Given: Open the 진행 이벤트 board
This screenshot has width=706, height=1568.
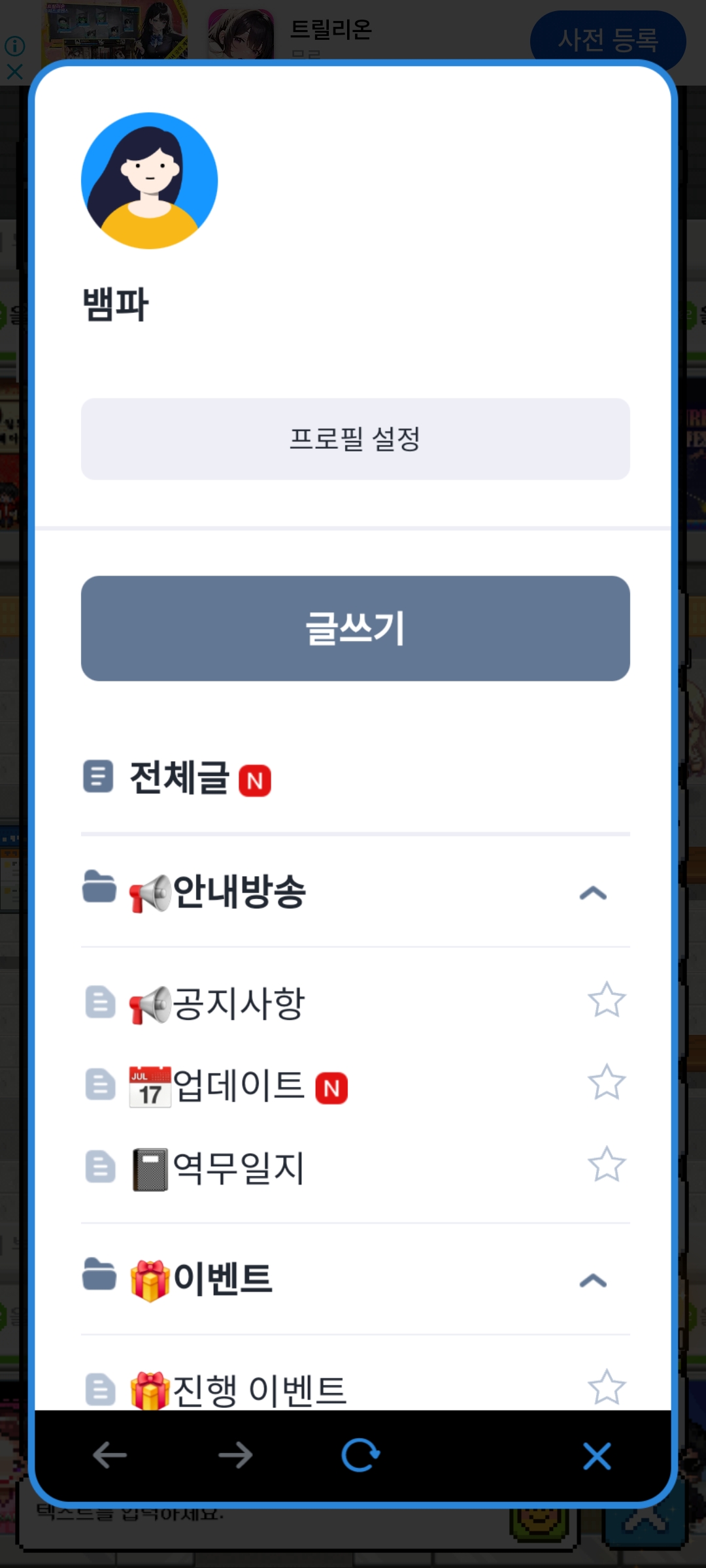Looking at the screenshot, I should point(258,1390).
